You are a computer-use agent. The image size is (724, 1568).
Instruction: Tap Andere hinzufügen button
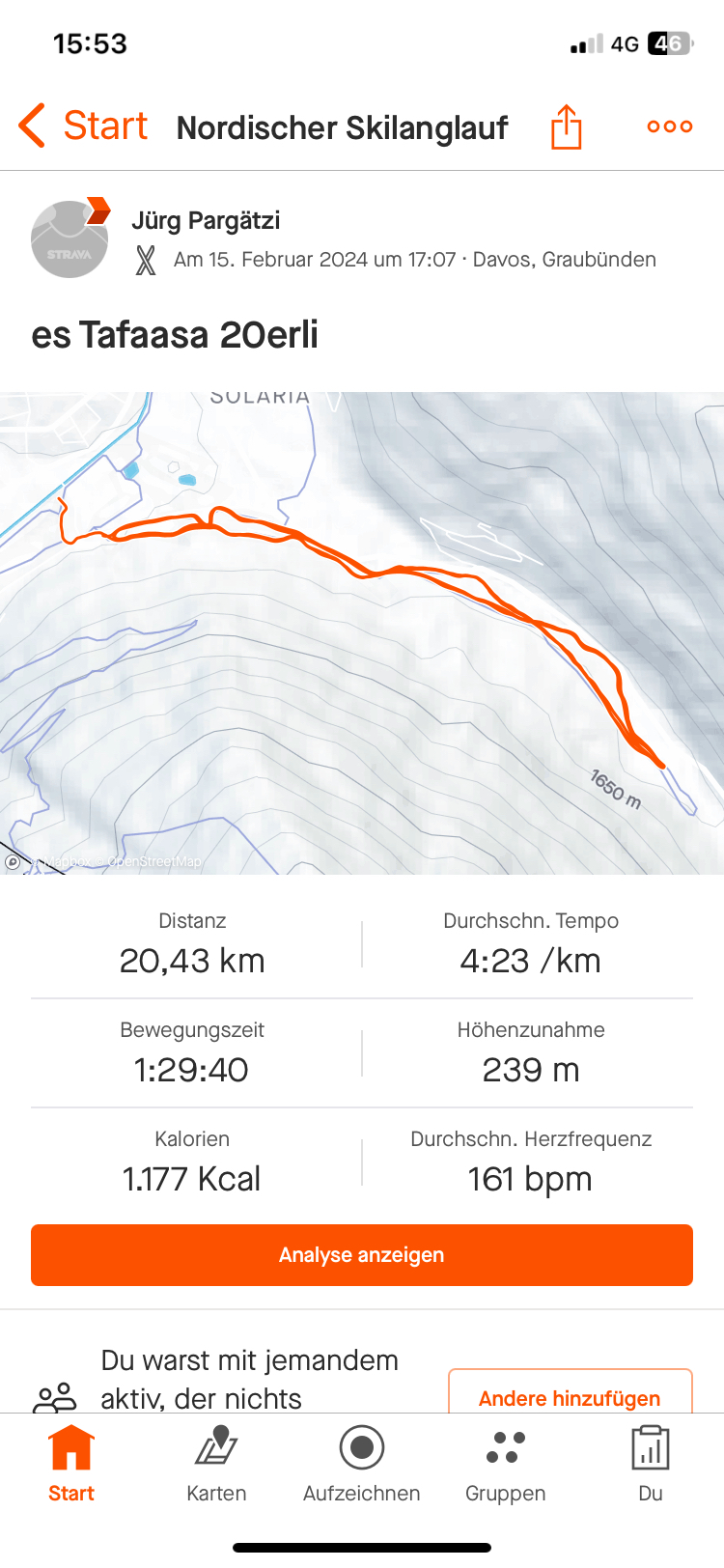pyautogui.click(x=570, y=1395)
